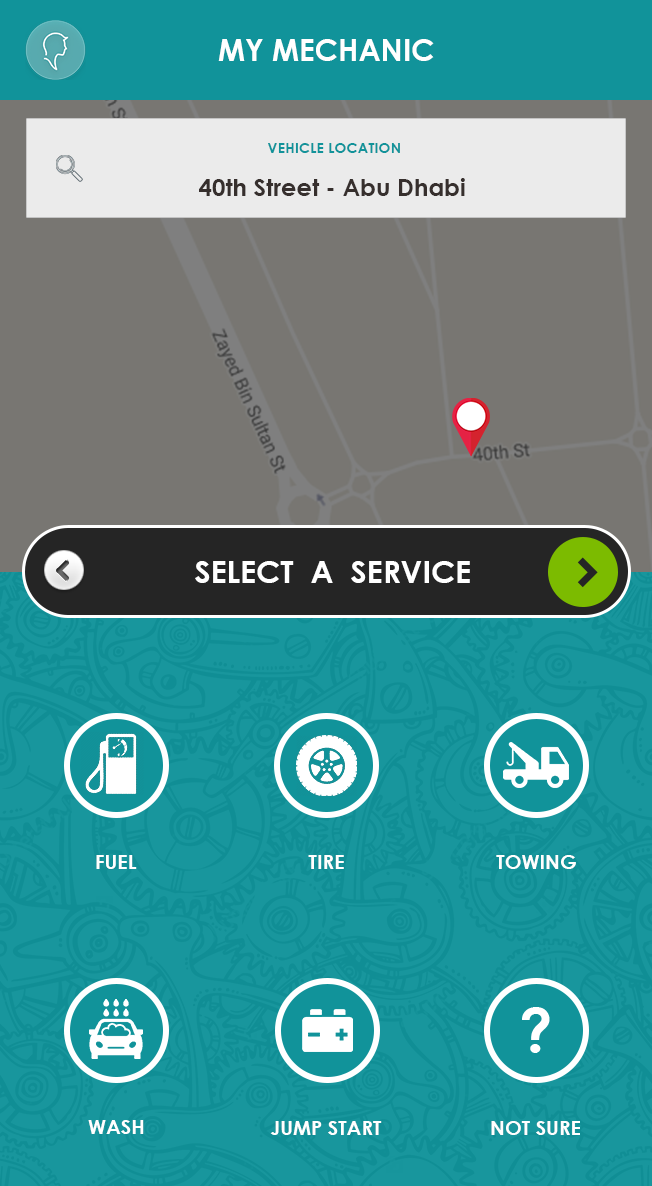
Task: Select the Fuel service
Action: coord(116,766)
